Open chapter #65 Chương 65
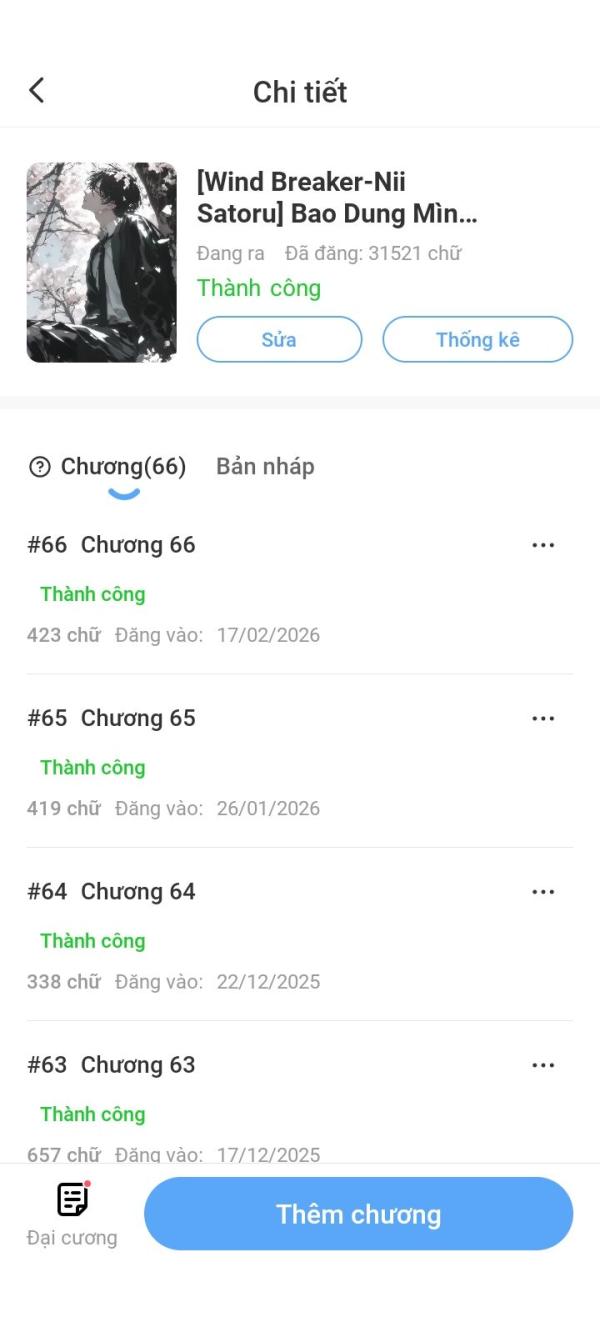600x1337 pixels. click(138, 718)
